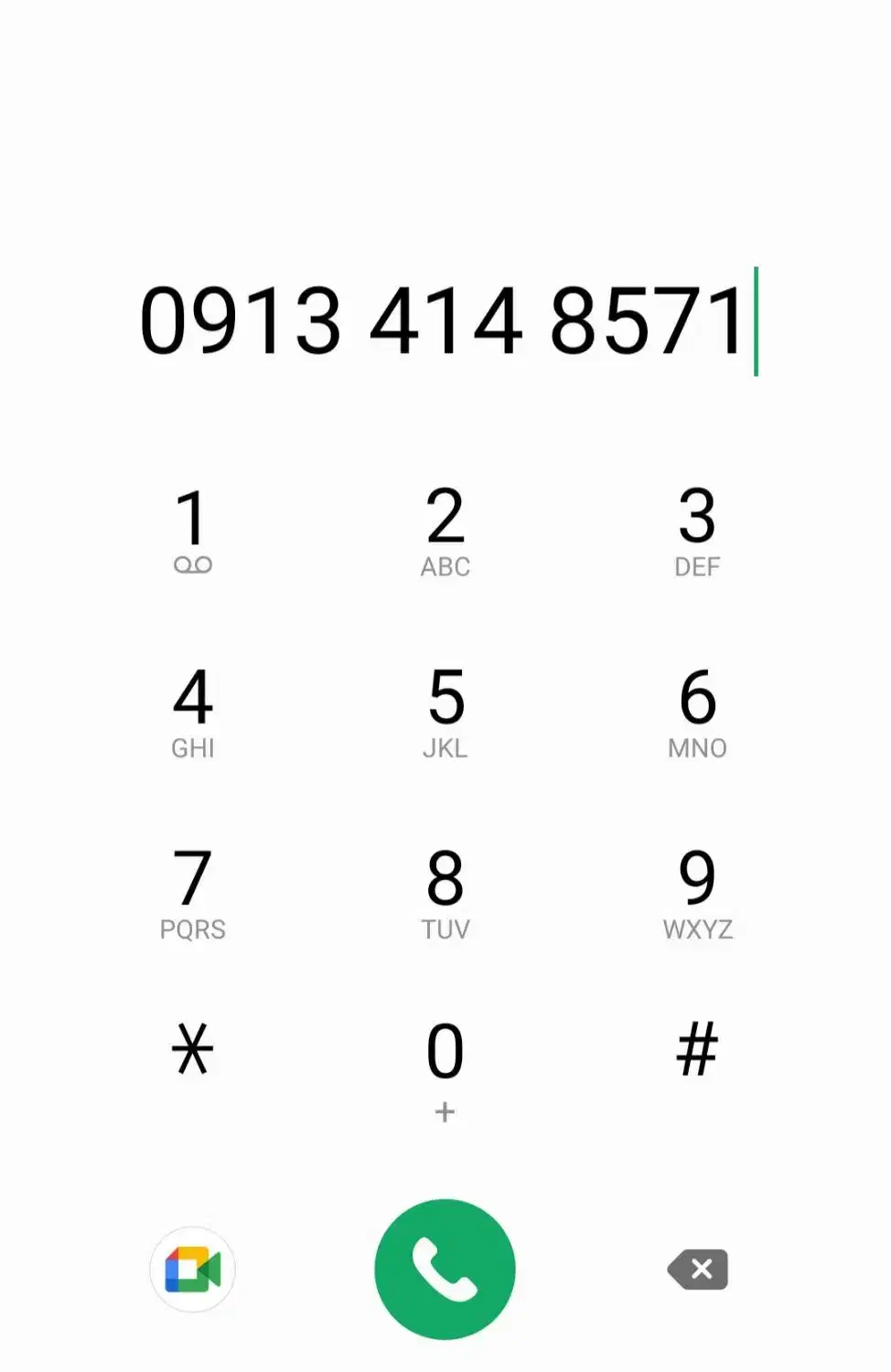
Task: Tap the backspace icon to delete a digit
Action: click(x=697, y=1269)
